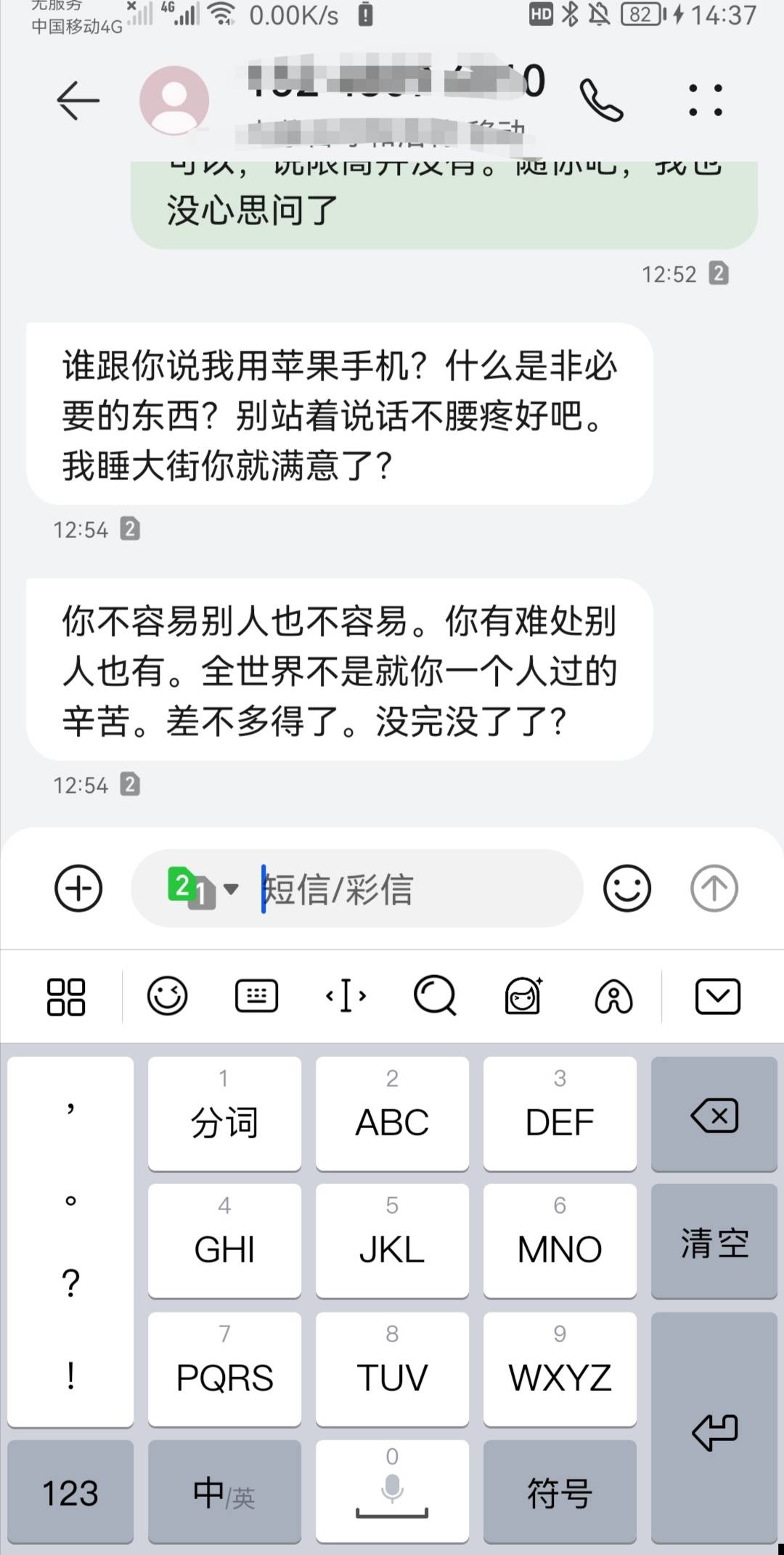The width and height of the screenshot is (784, 1555).
Task: Tap the 清空 clear key
Action: click(714, 1241)
